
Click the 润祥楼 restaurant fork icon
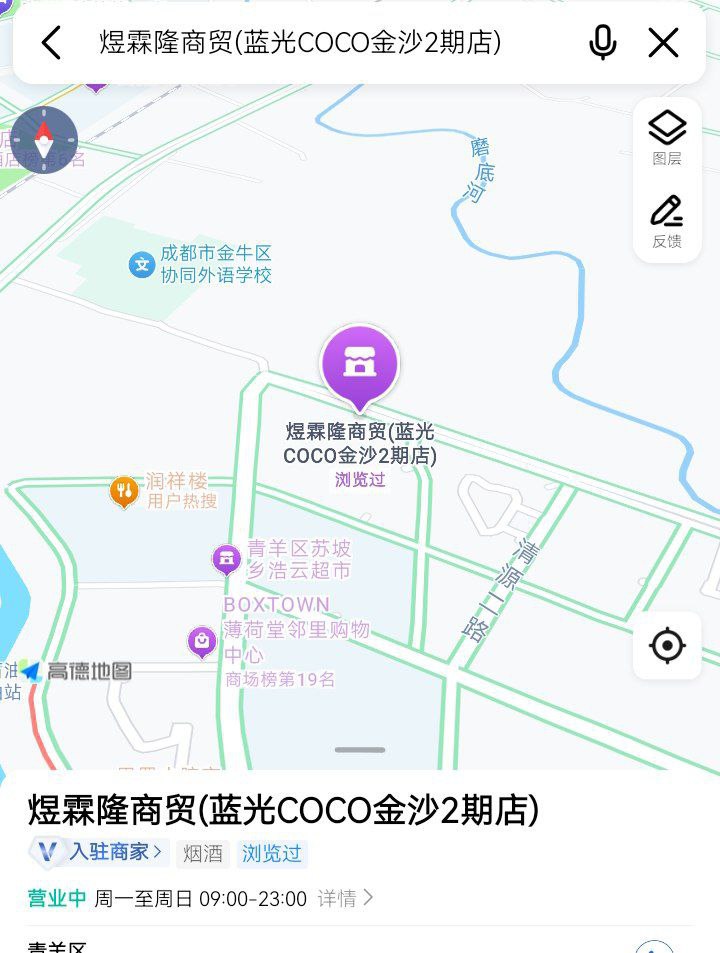123,490
